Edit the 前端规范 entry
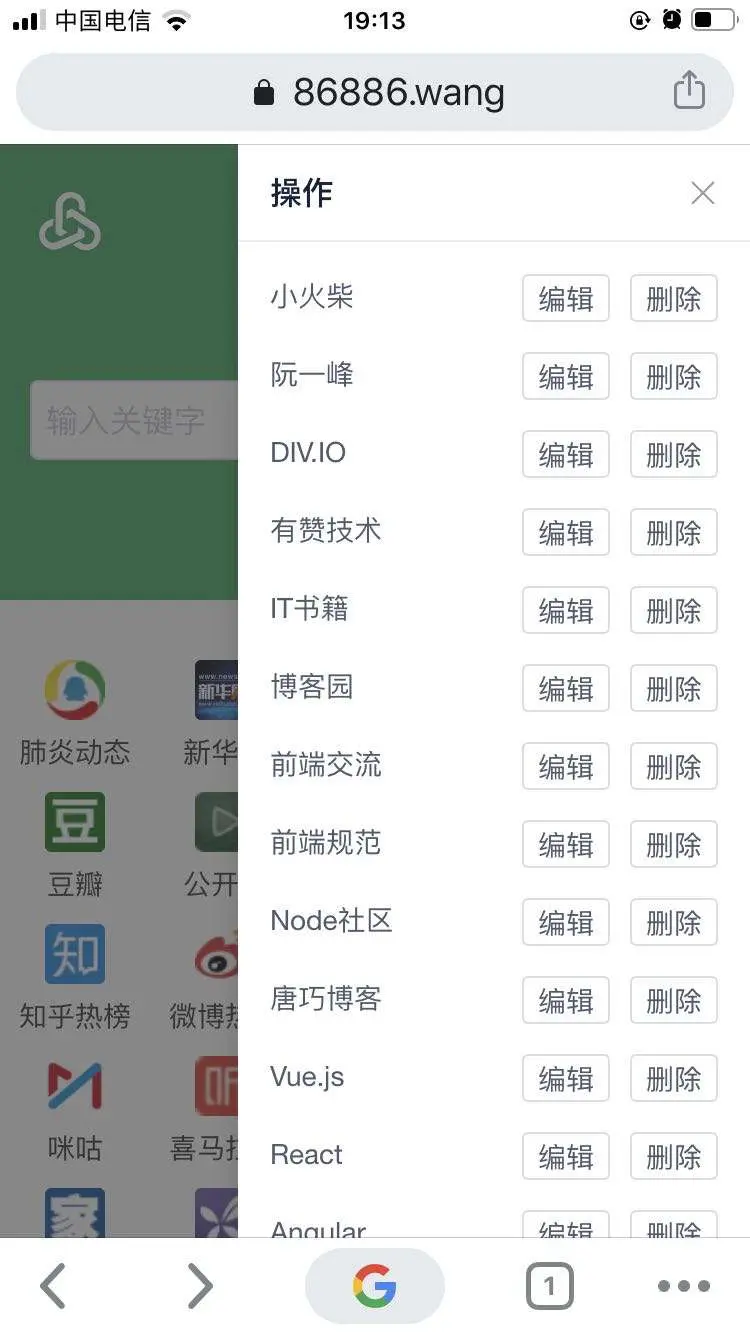Viewport: 750px width, 1334px height. [x=566, y=844]
